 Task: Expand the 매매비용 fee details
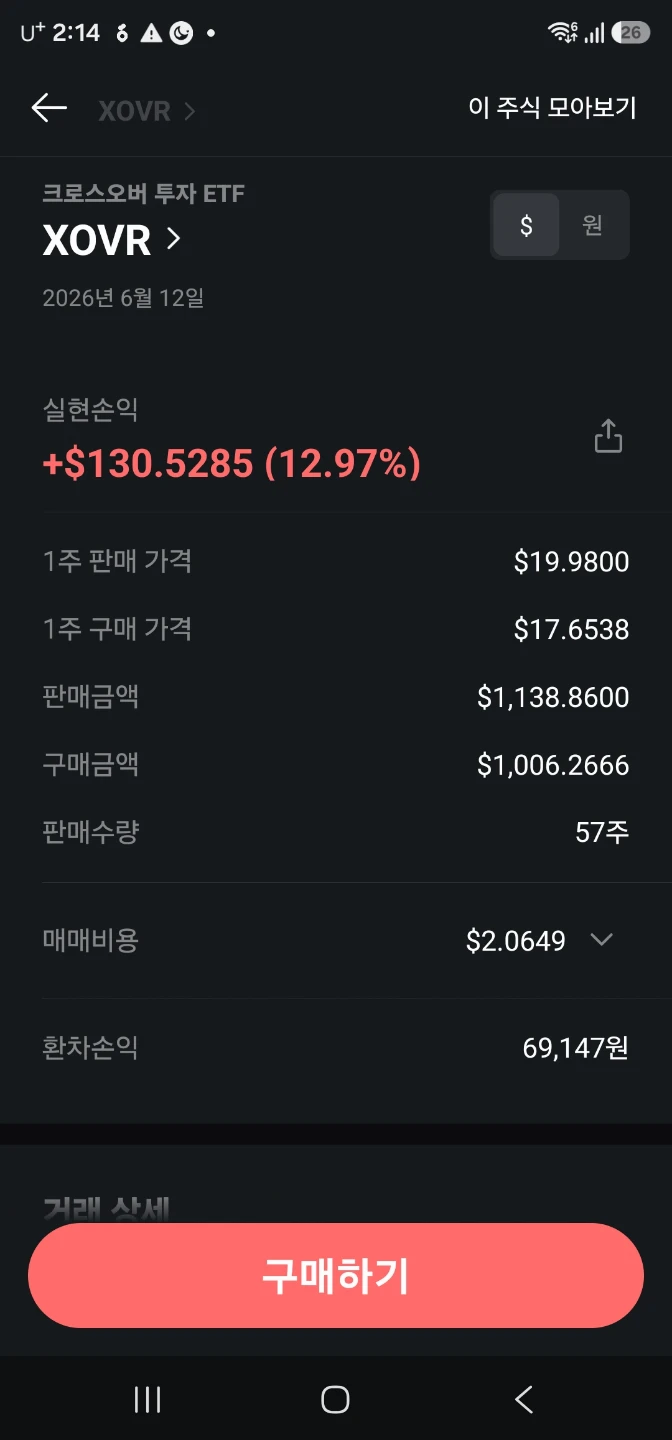coord(601,940)
